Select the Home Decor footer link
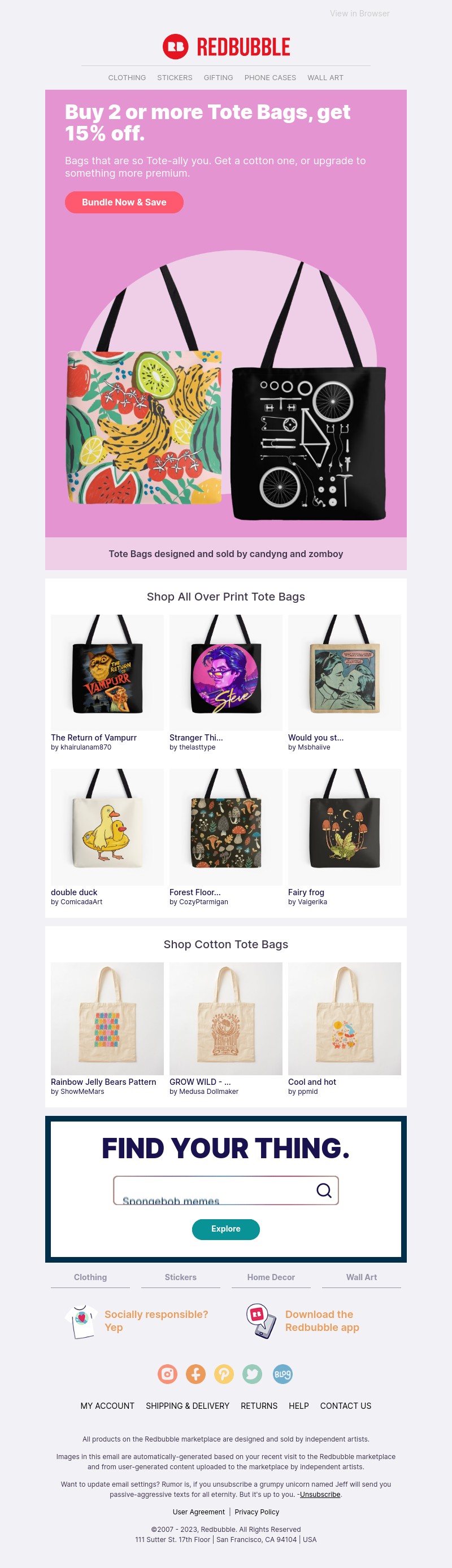 pos(271,1277)
